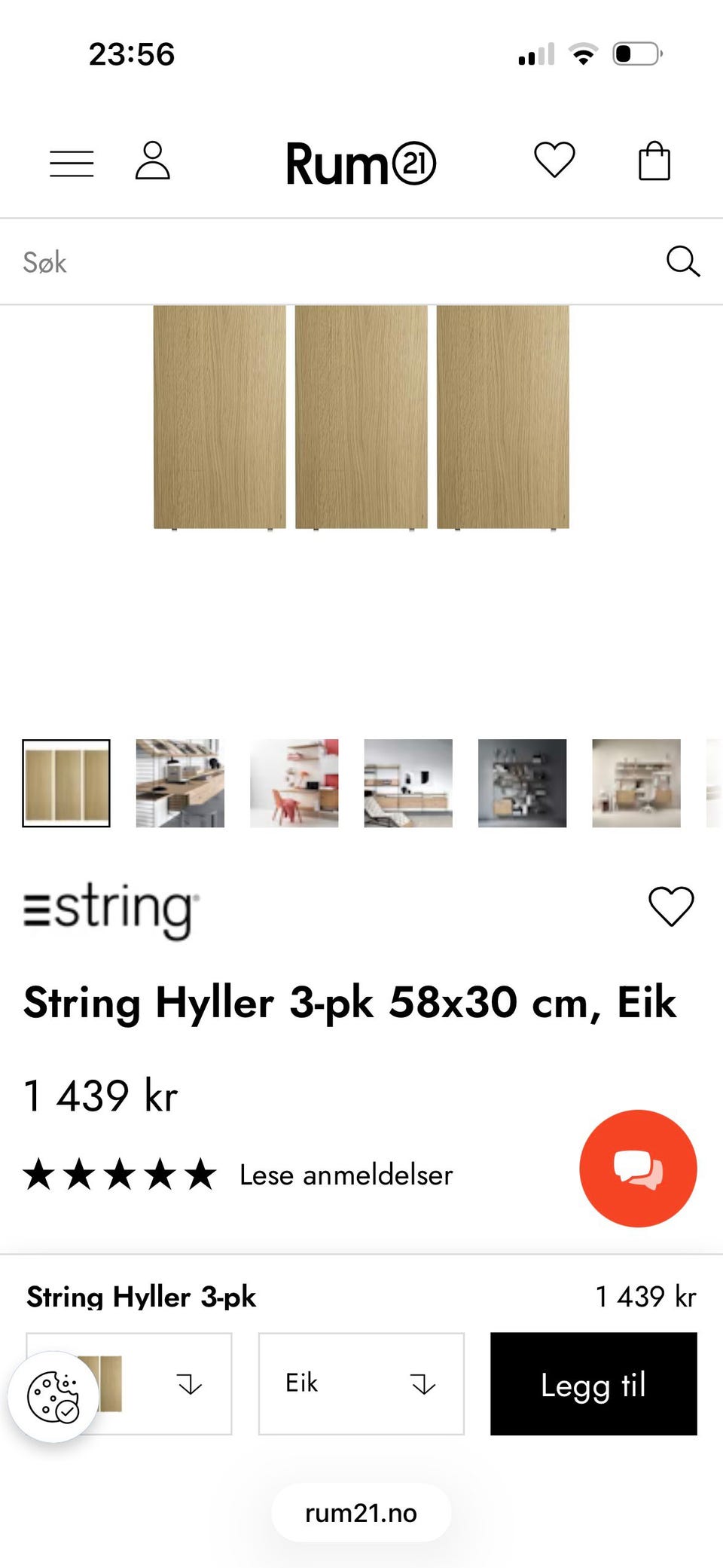723x1568 pixels.
Task: Open the shopping bag icon
Action: coord(652,160)
